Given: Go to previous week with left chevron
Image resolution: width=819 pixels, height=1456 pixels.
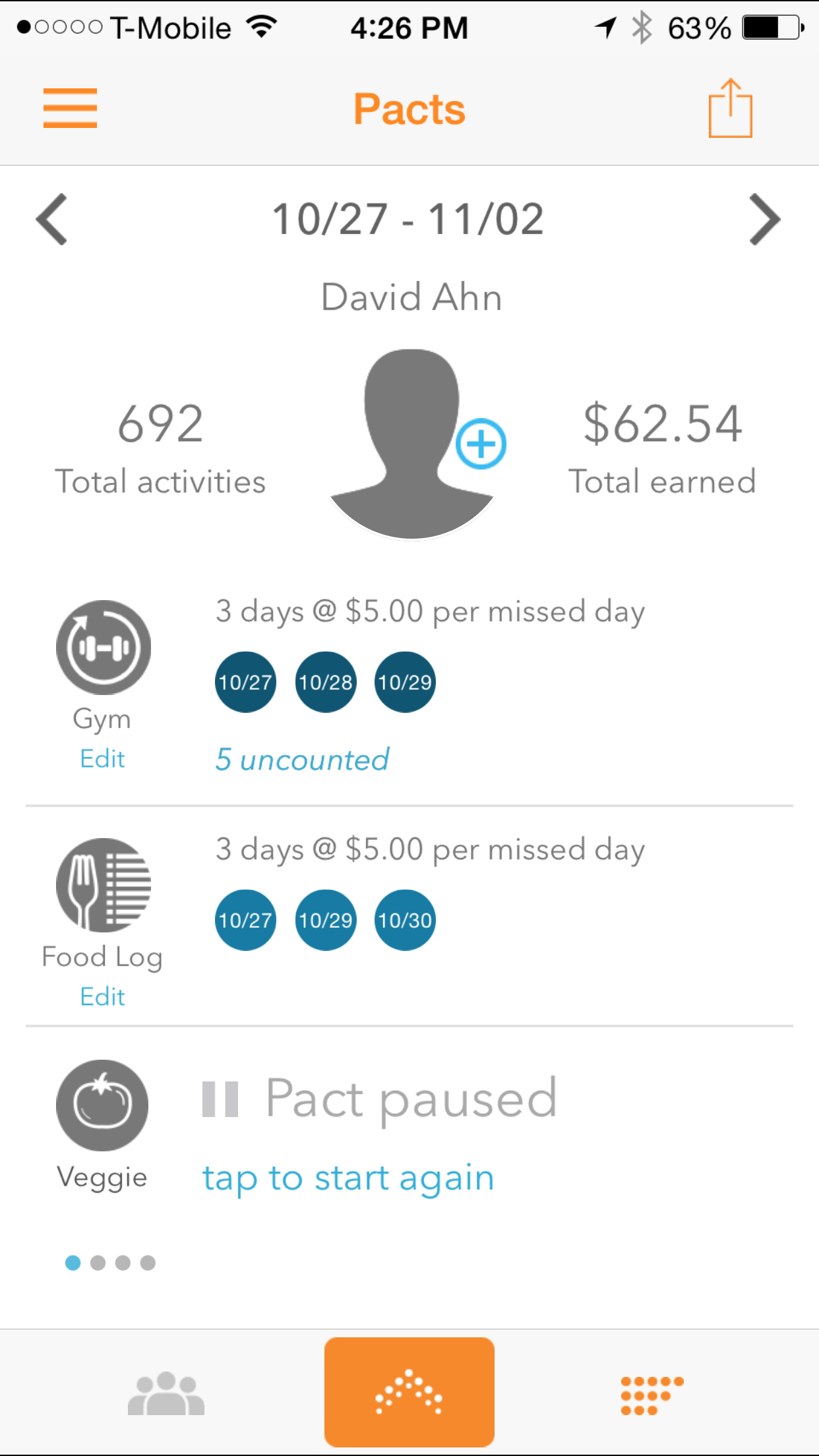Looking at the screenshot, I should (x=53, y=218).
